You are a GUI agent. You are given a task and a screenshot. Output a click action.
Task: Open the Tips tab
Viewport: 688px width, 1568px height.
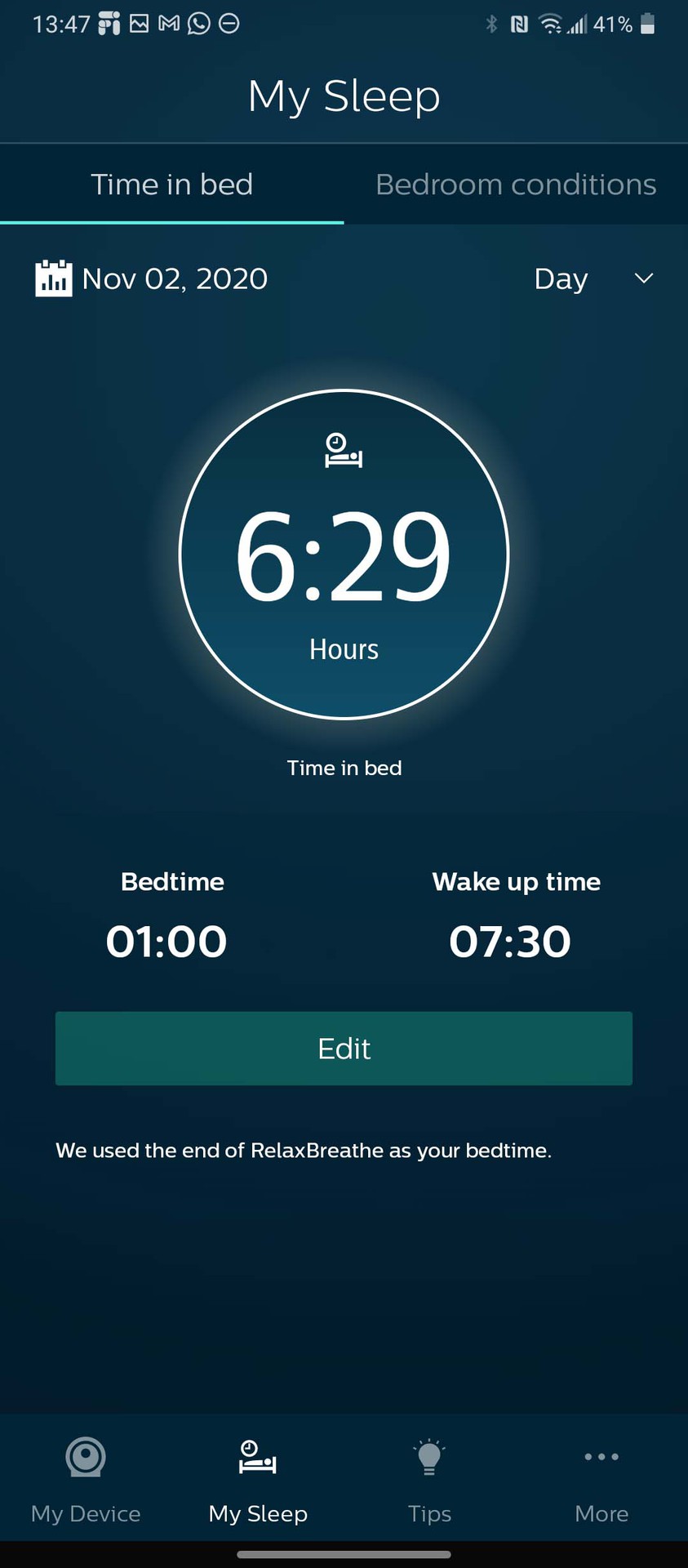click(429, 1480)
